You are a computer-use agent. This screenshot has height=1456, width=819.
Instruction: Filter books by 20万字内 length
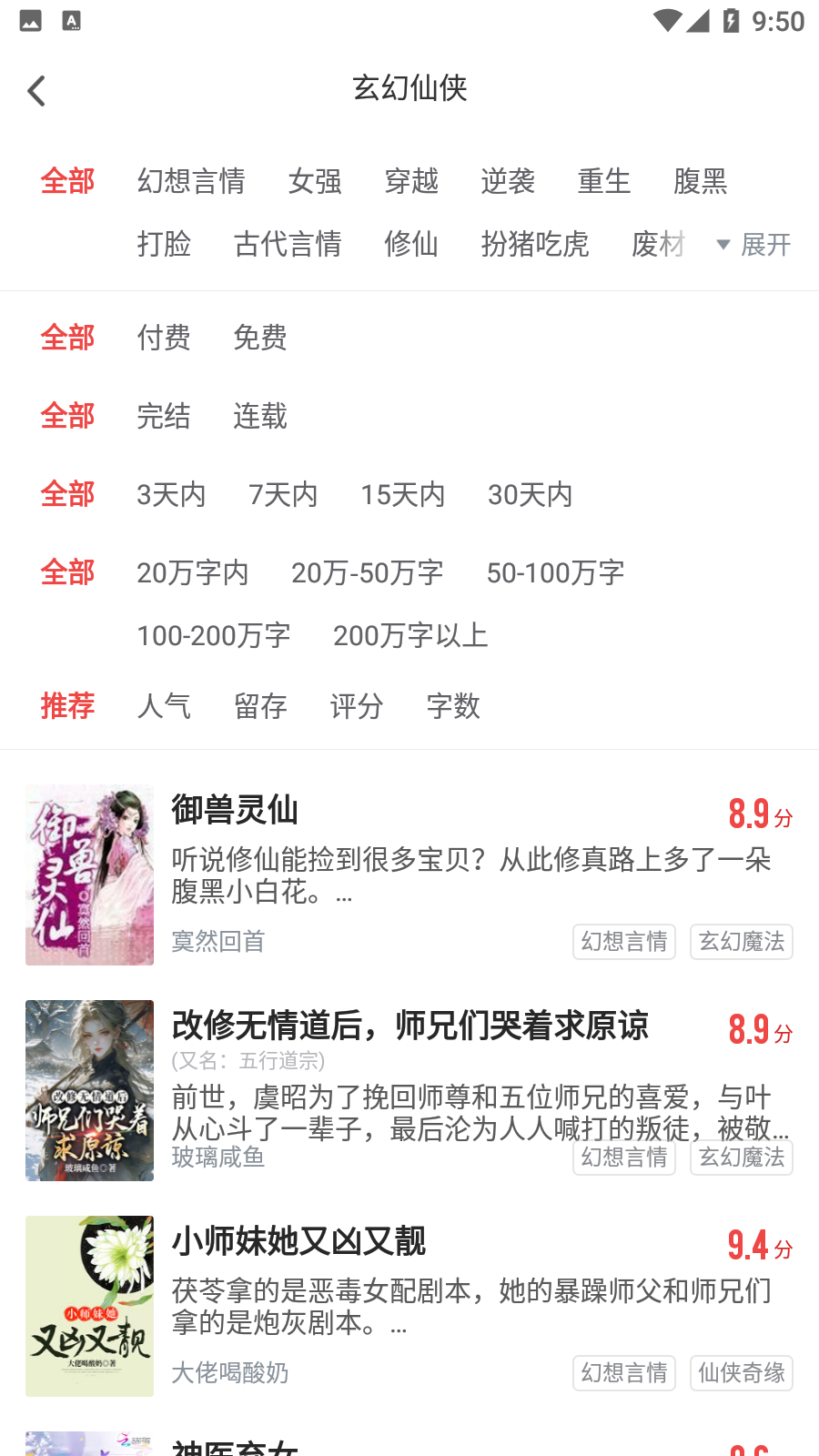(193, 572)
